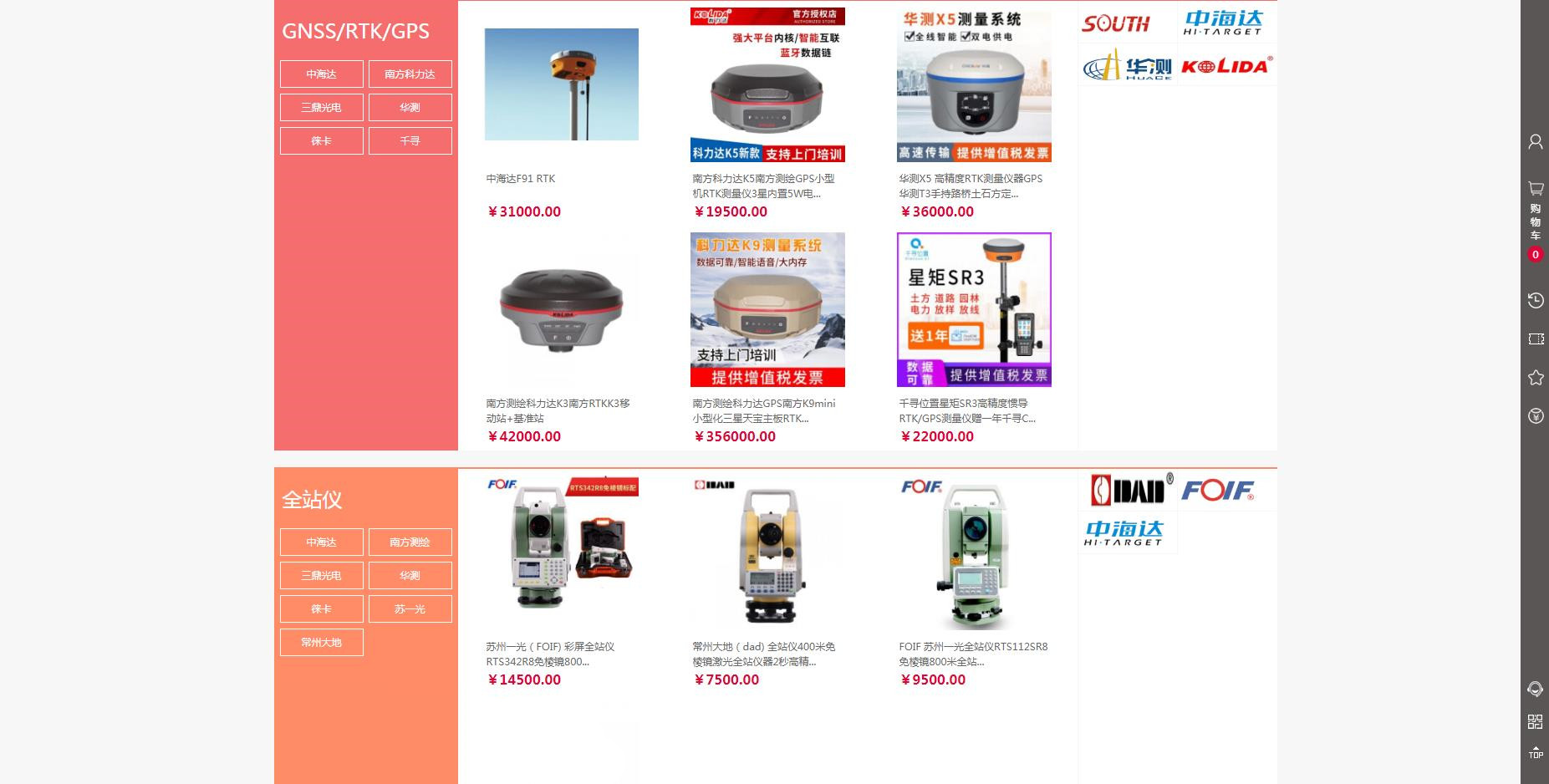
Task: Open 科力达K9mini product card
Action: pyautogui.click(x=767, y=309)
